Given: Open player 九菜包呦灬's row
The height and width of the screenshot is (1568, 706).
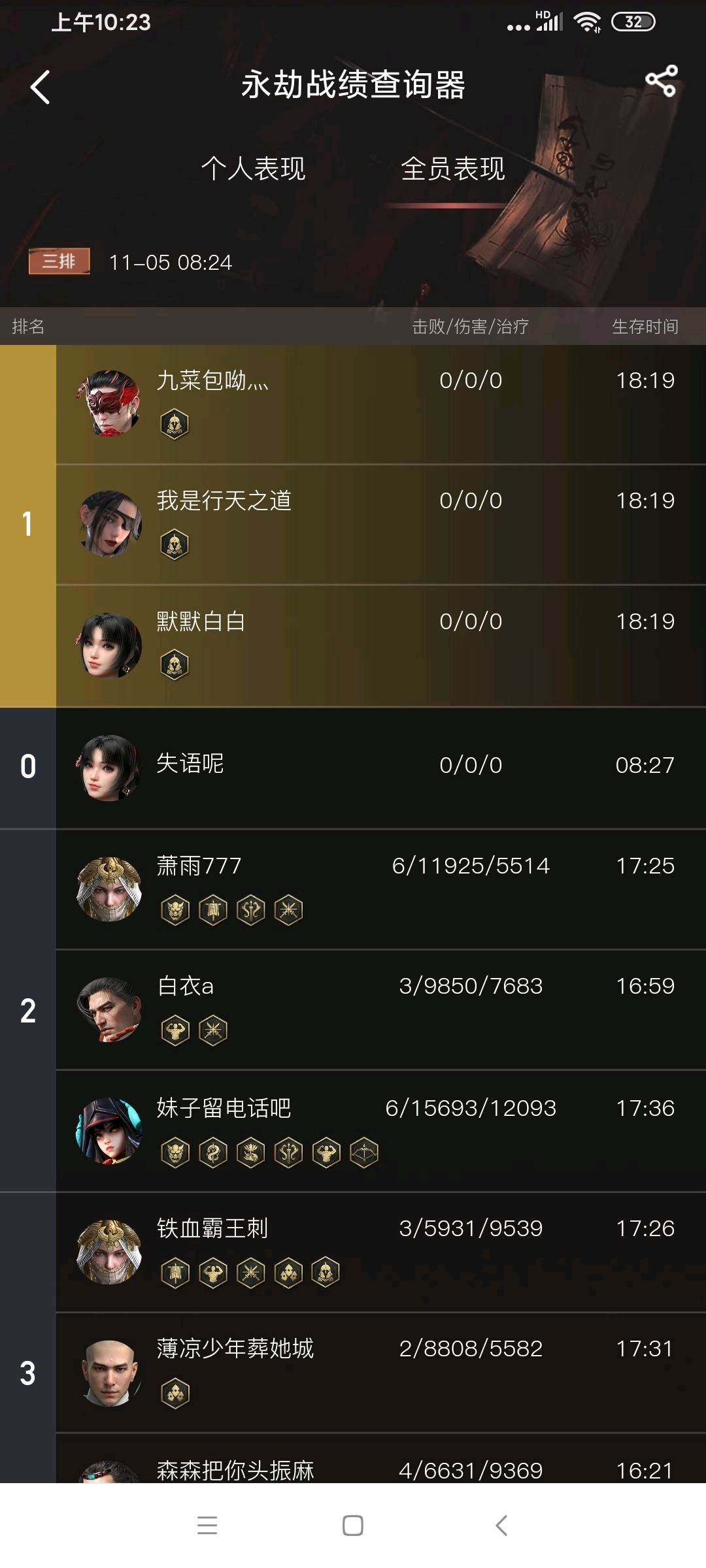Looking at the screenshot, I should coord(381,404).
